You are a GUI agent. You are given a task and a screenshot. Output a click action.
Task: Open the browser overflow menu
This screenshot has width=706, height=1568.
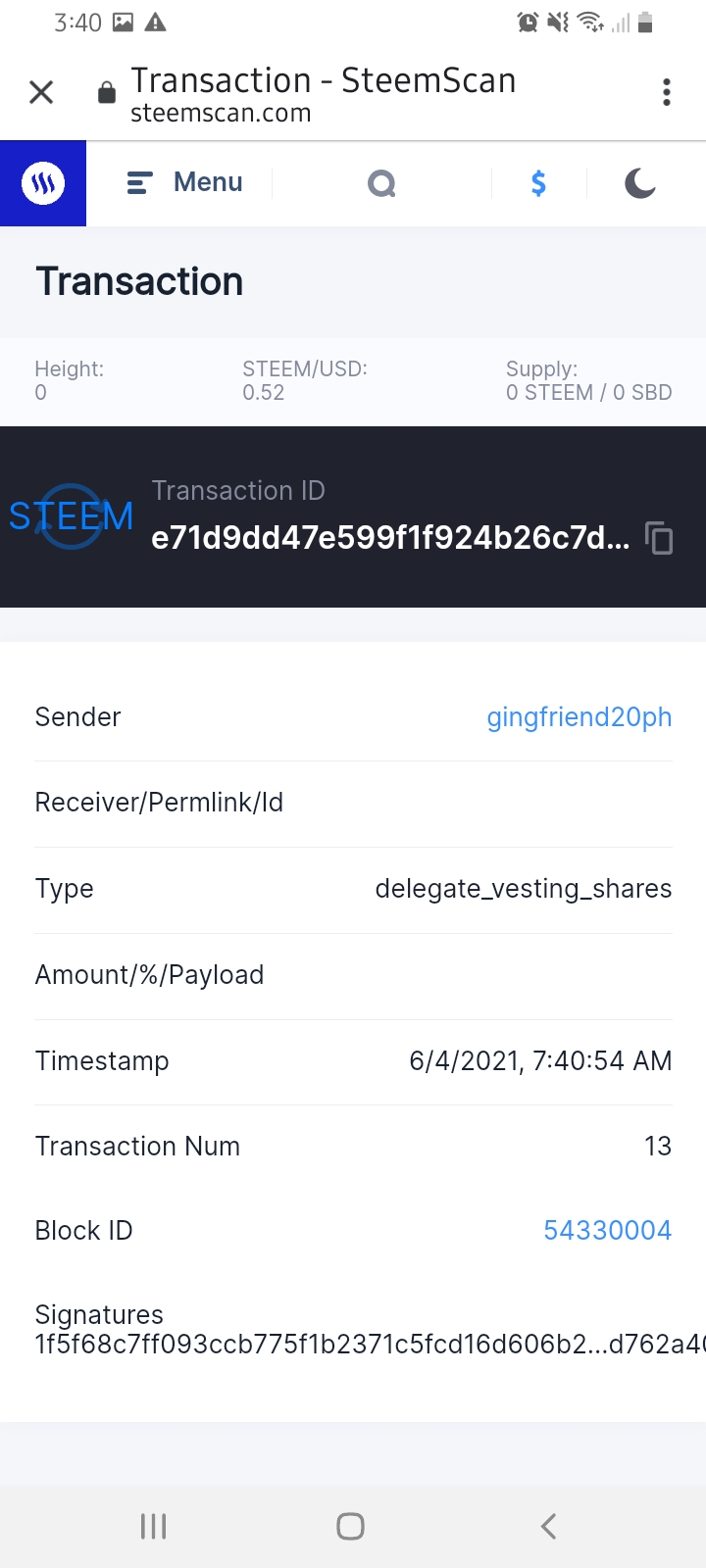click(667, 92)
